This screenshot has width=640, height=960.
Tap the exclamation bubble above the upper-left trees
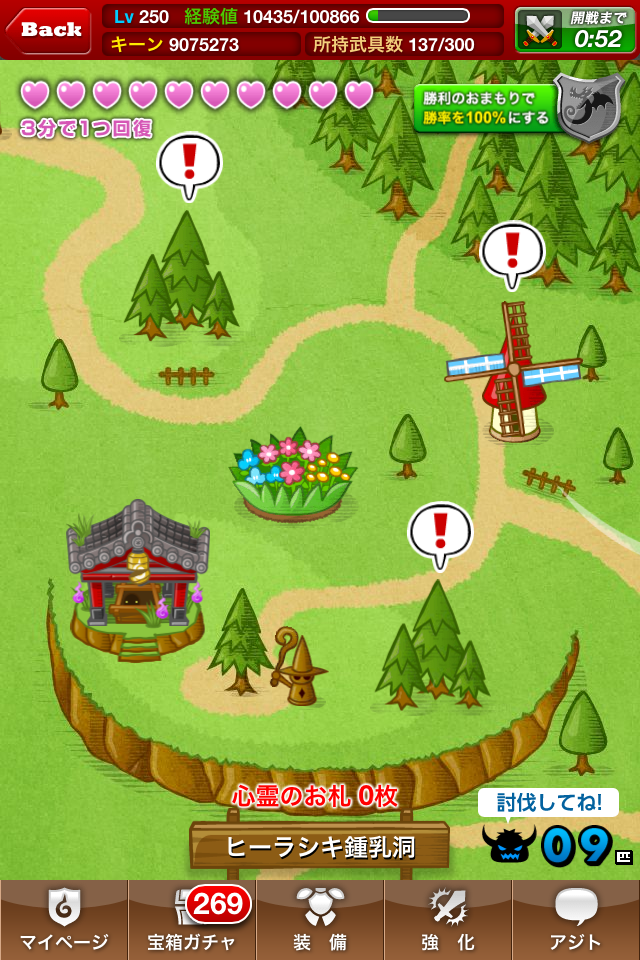189,162
